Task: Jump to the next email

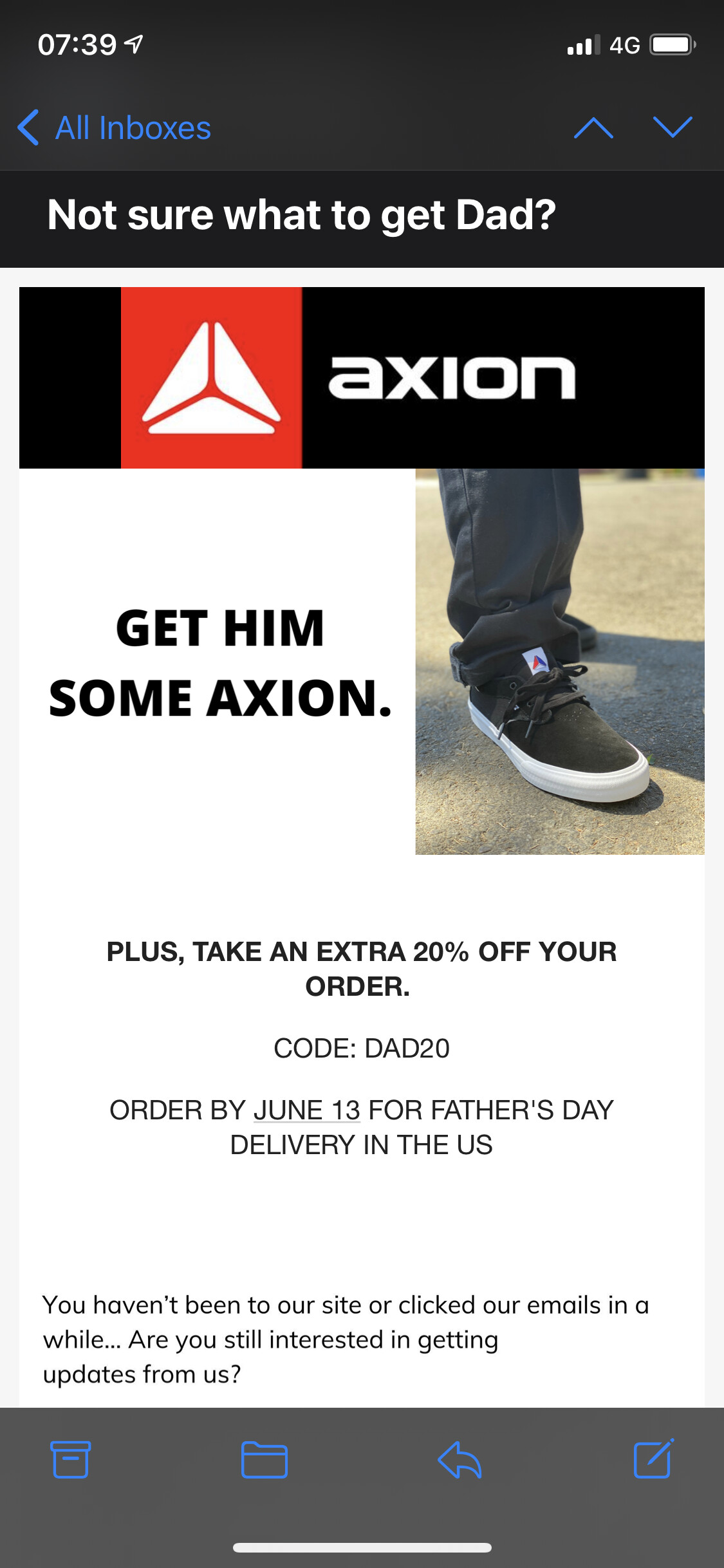Action: pos(673,127)
